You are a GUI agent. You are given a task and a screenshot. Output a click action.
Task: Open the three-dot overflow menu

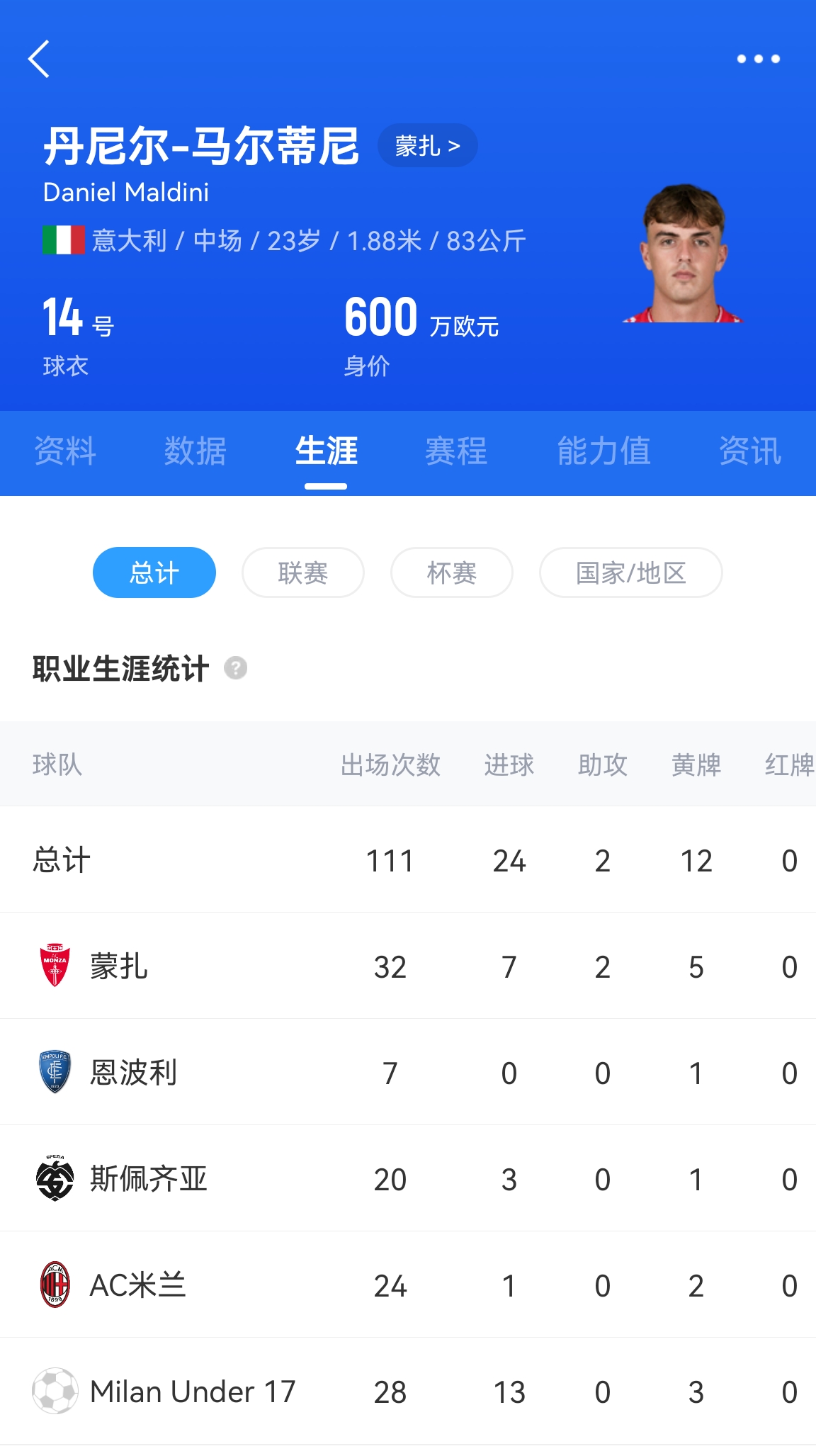(x=758, y=59)
